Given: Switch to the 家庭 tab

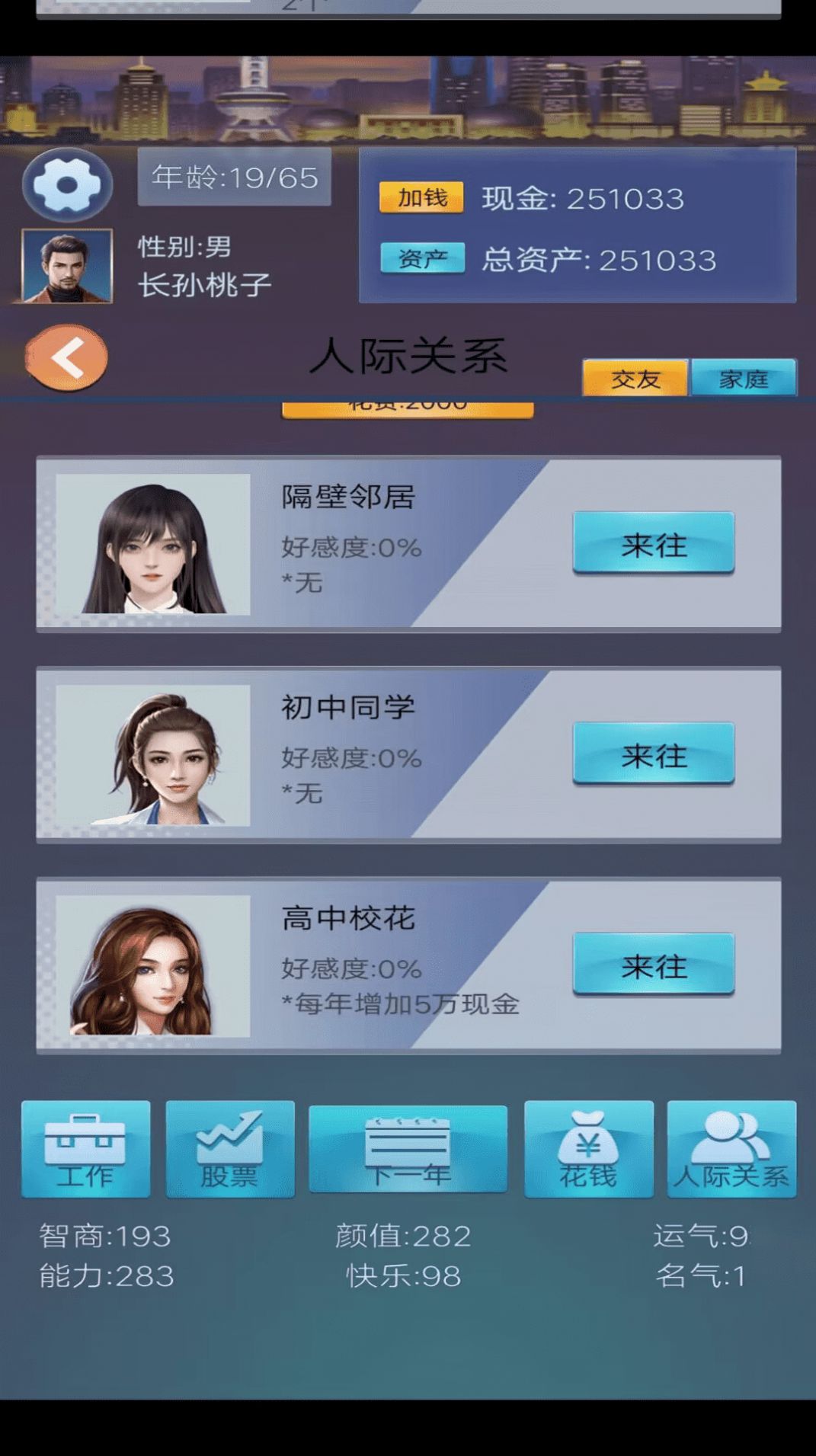Looking at the screenshot, I should [x=744, y=378].
